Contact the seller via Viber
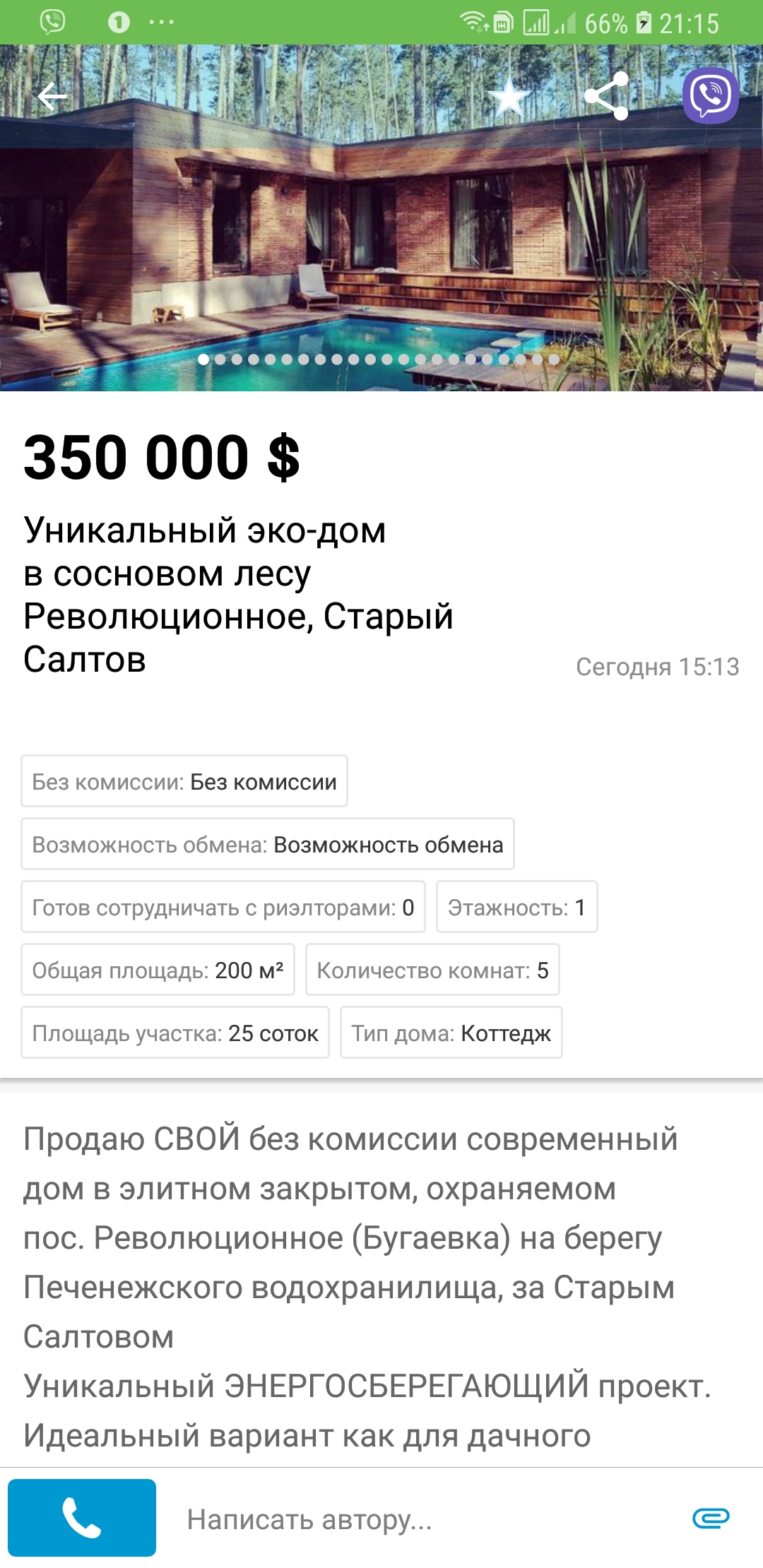Screen dimensions: 763x1568 tap(710, 95)
